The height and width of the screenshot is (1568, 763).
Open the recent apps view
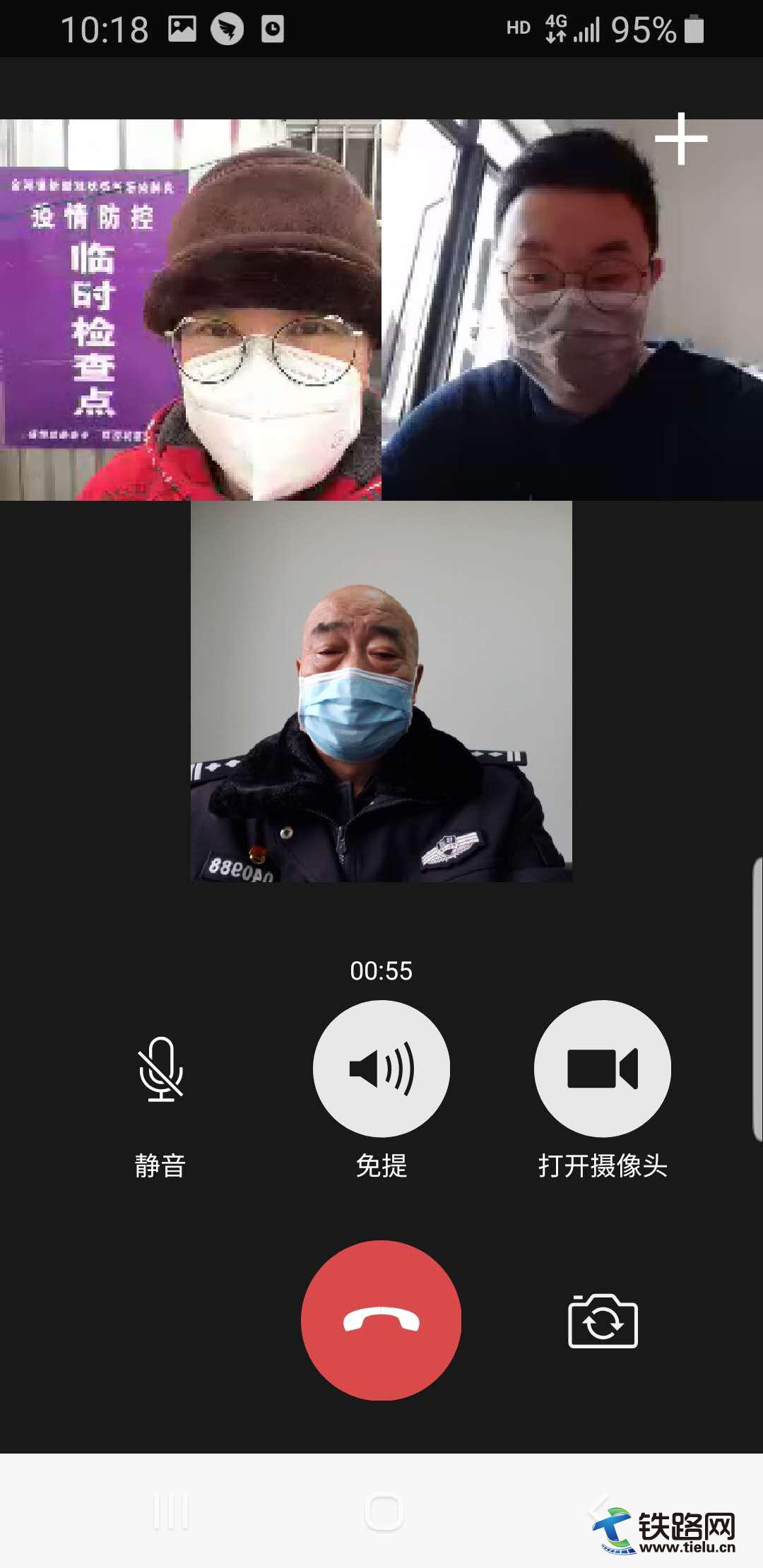point(171,1513)
